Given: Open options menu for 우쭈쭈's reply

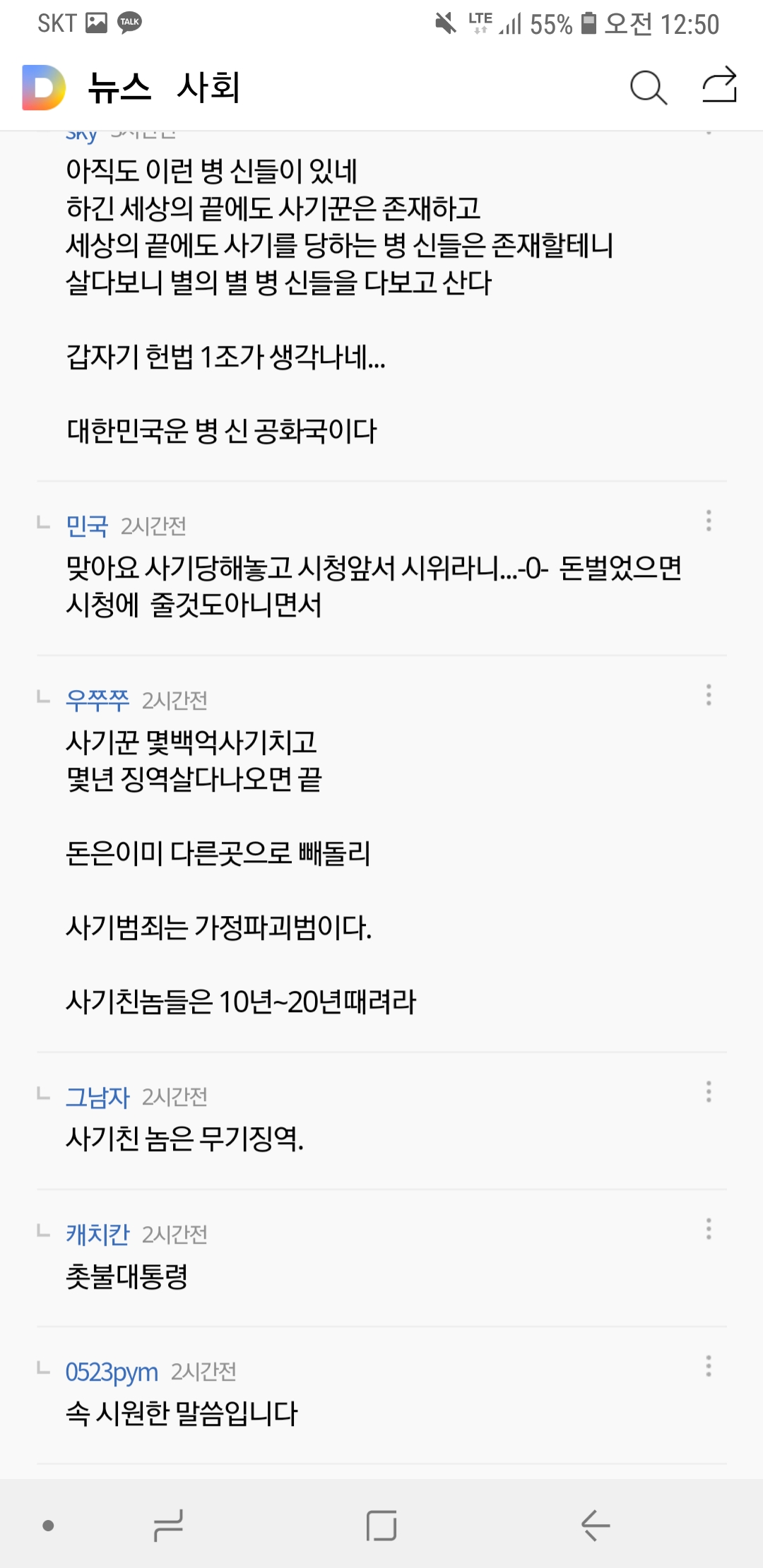Looking at the screenshot, I should pyautogui.click(x=709, y=695).
